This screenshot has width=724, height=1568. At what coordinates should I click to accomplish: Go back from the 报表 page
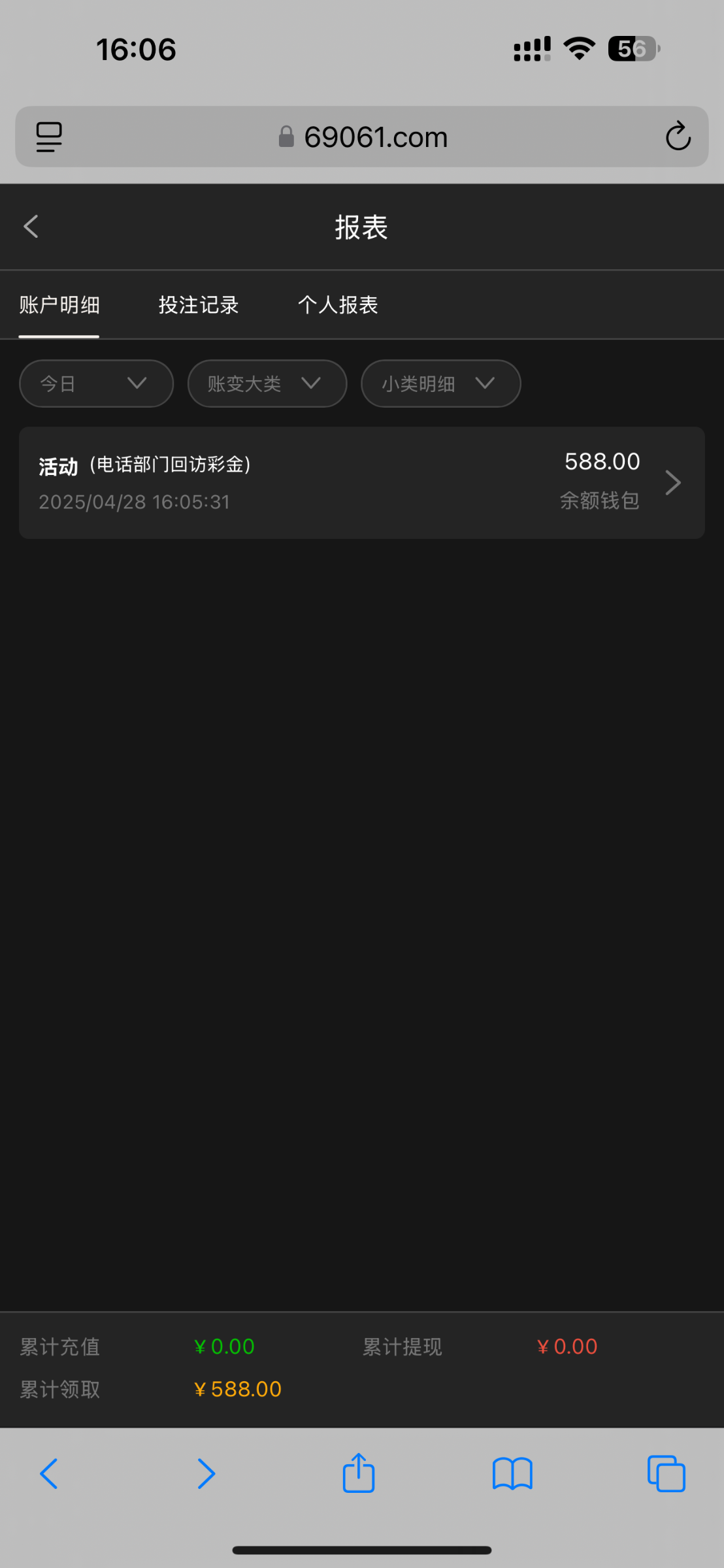(31, 227)
